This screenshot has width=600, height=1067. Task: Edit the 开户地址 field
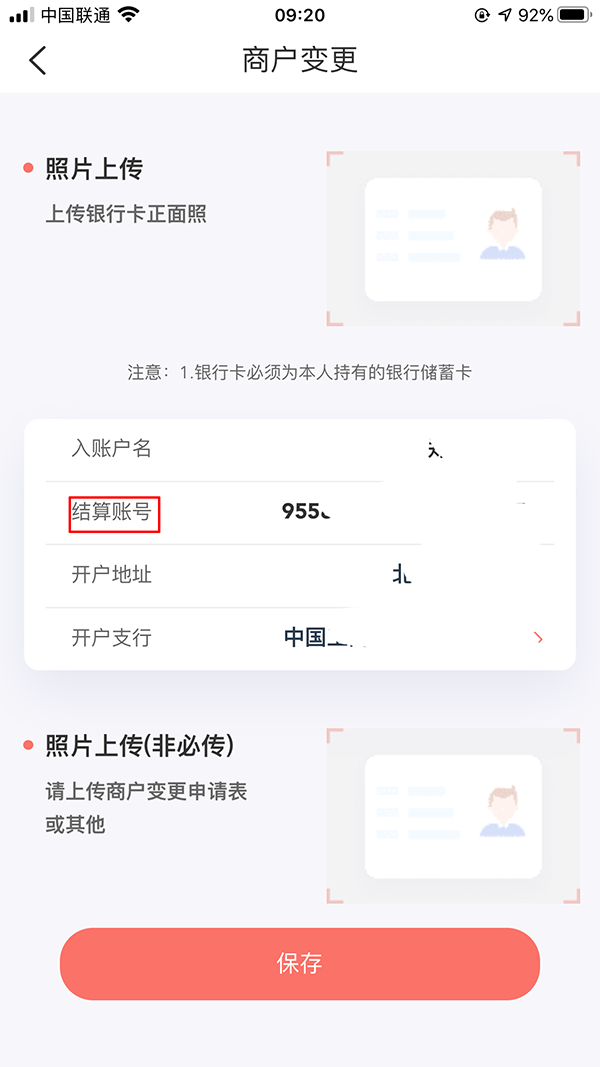400,575
